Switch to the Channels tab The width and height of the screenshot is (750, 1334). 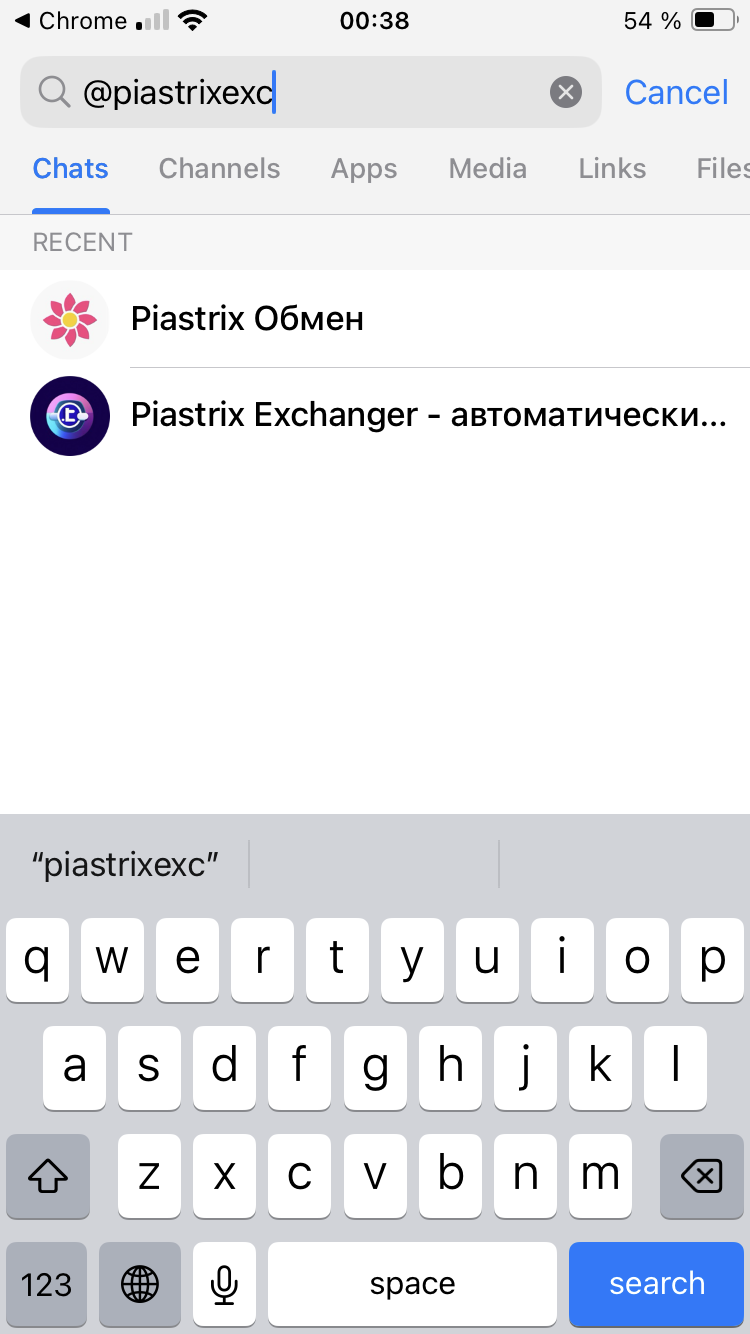[219, 169]
